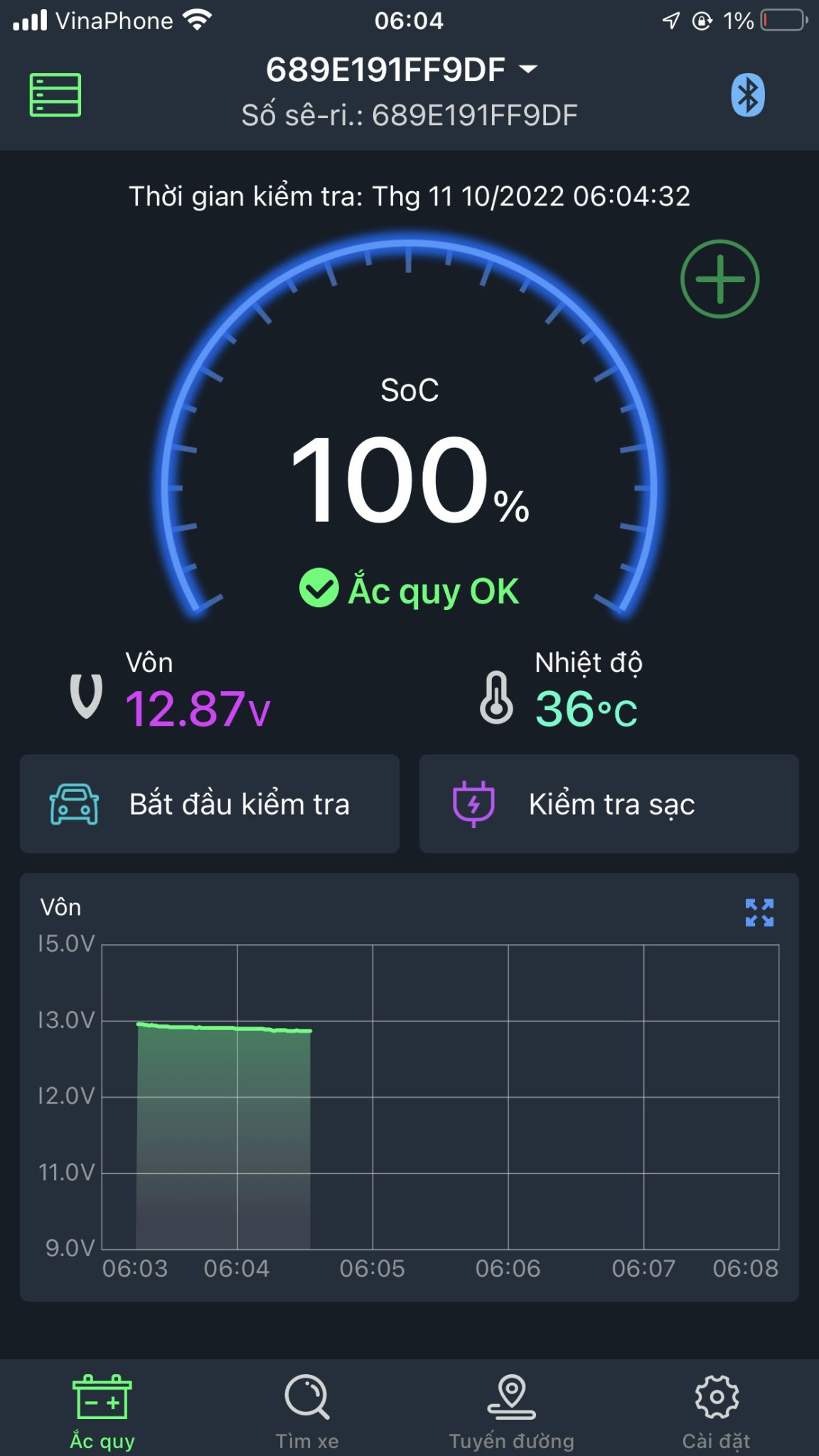Expand the 689E191FF9DF device dropdown
819x1456 pixels.
pos(400,70)
